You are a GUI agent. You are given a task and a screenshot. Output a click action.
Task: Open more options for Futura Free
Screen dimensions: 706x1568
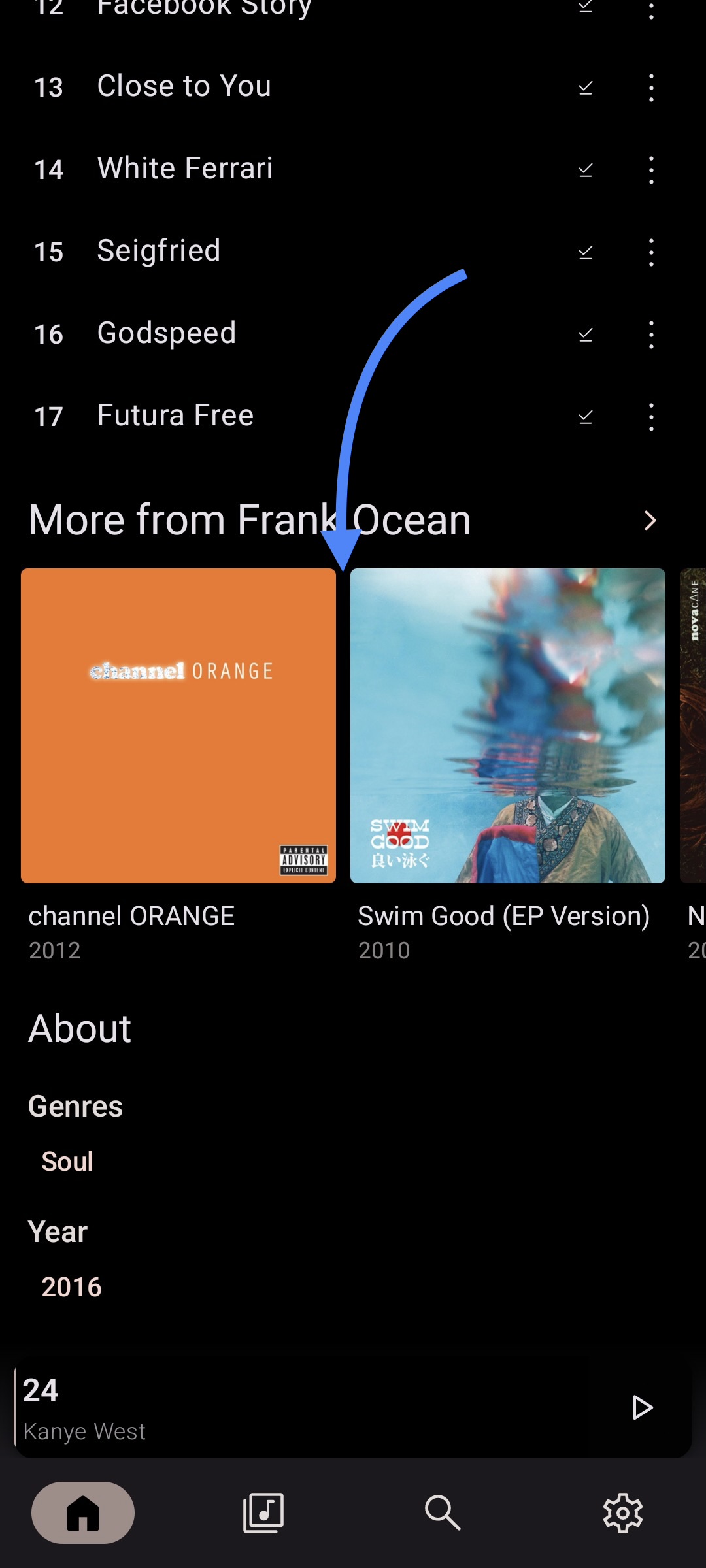click(x=651, y=417)
